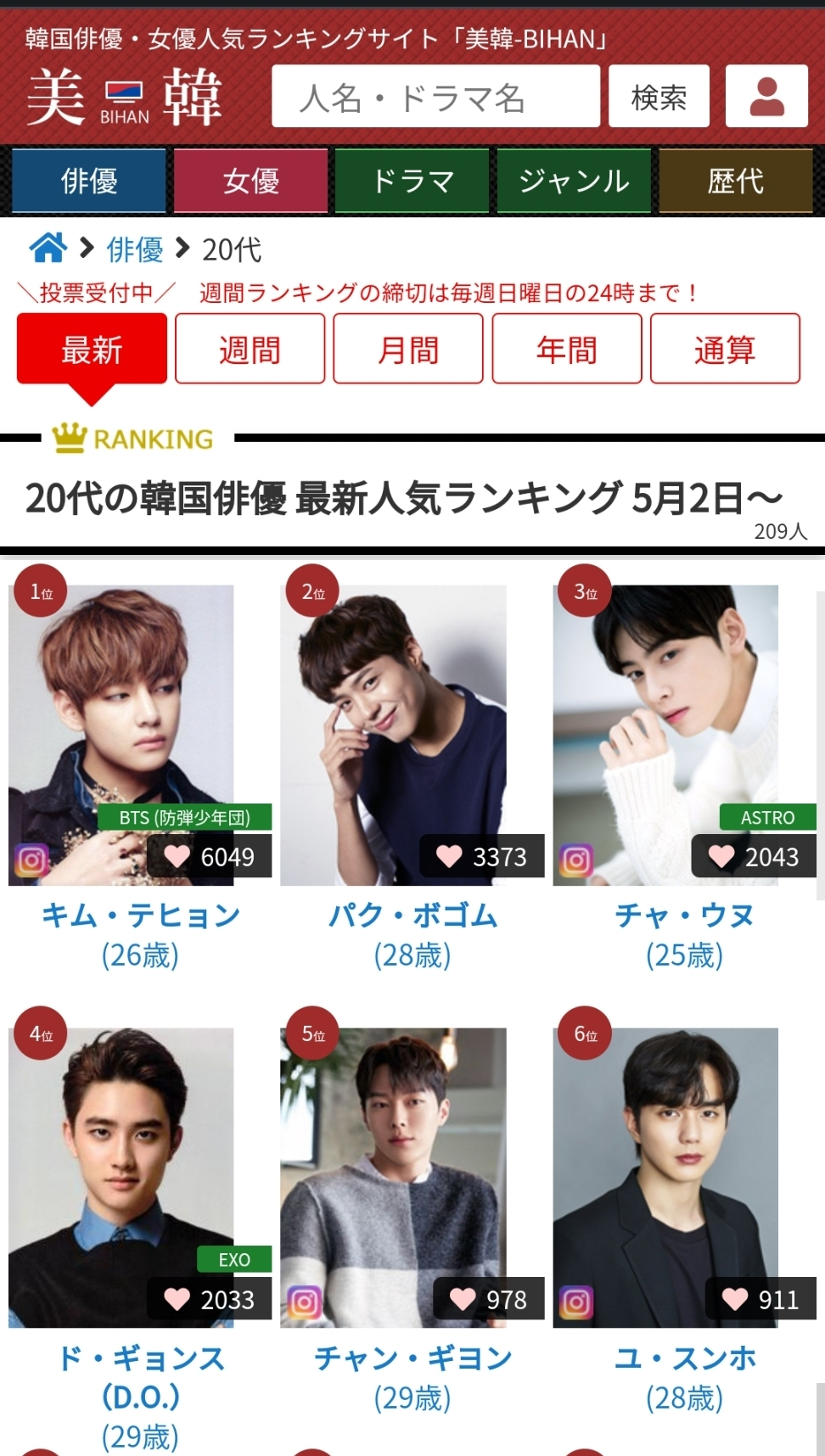This screenshot has width=825, height=1456.
Task: Go to home via breadcrumb house icon
Action: pos(48,249)
